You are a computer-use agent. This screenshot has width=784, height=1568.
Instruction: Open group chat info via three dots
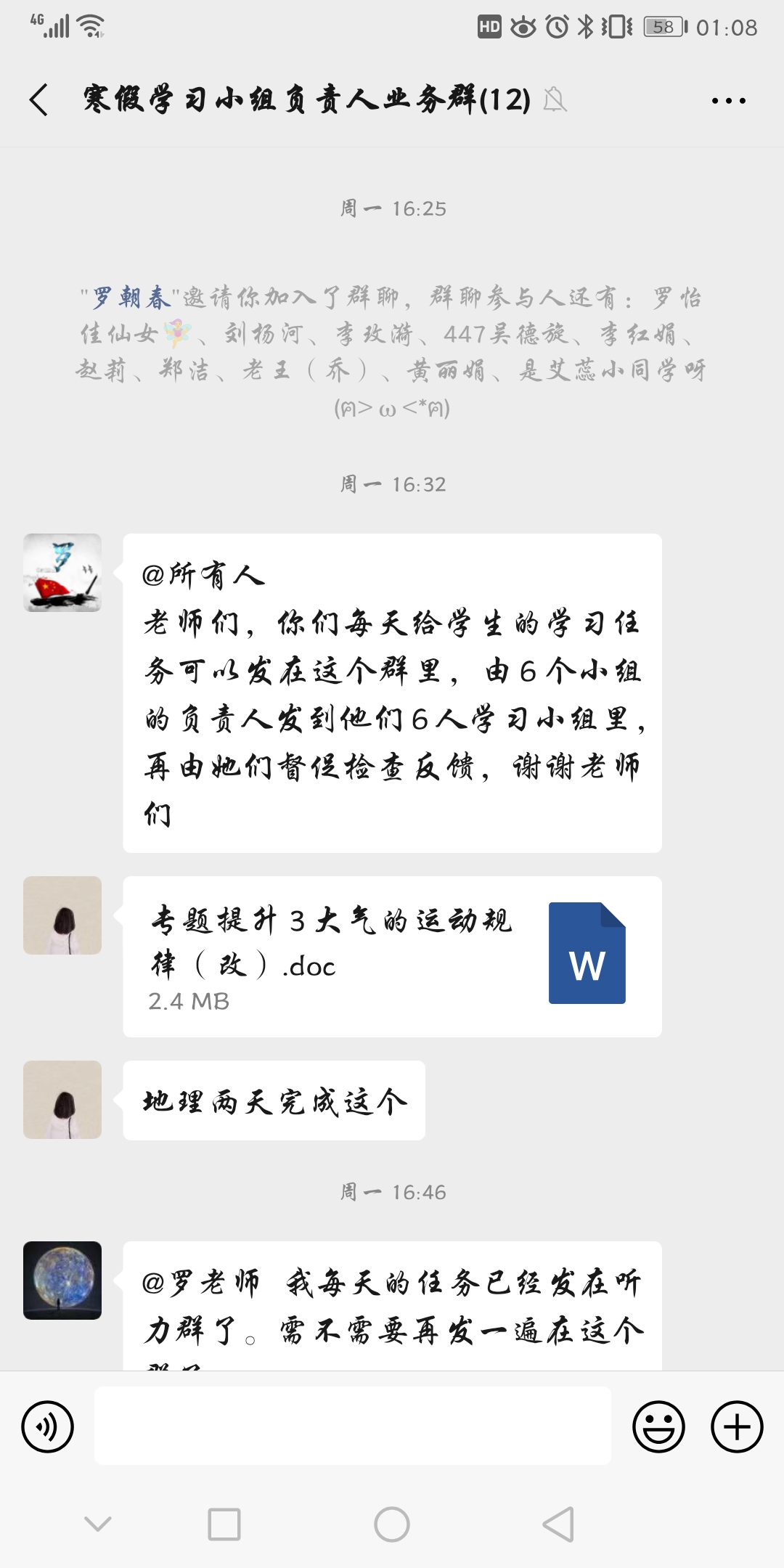tap(728, 100)
